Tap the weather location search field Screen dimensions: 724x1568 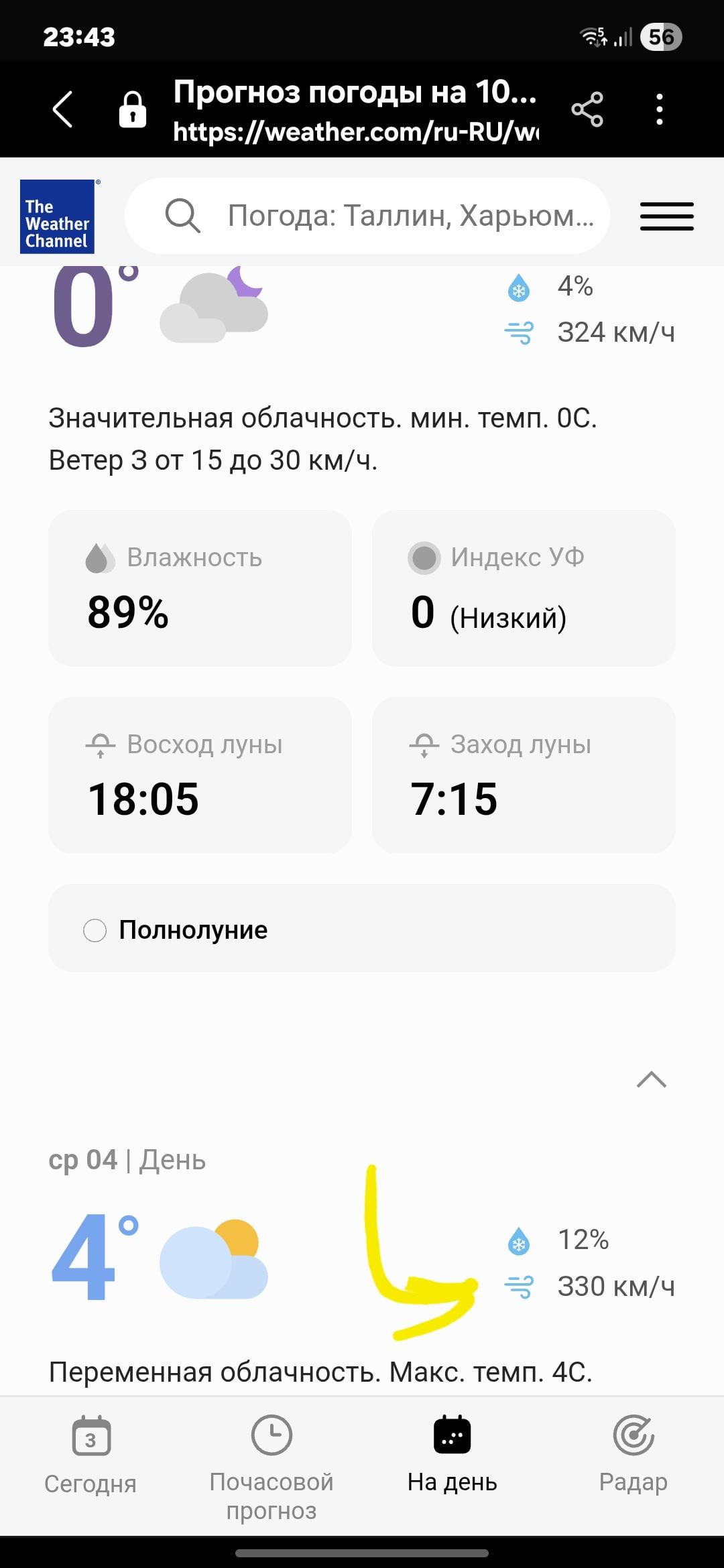[367, 216]
